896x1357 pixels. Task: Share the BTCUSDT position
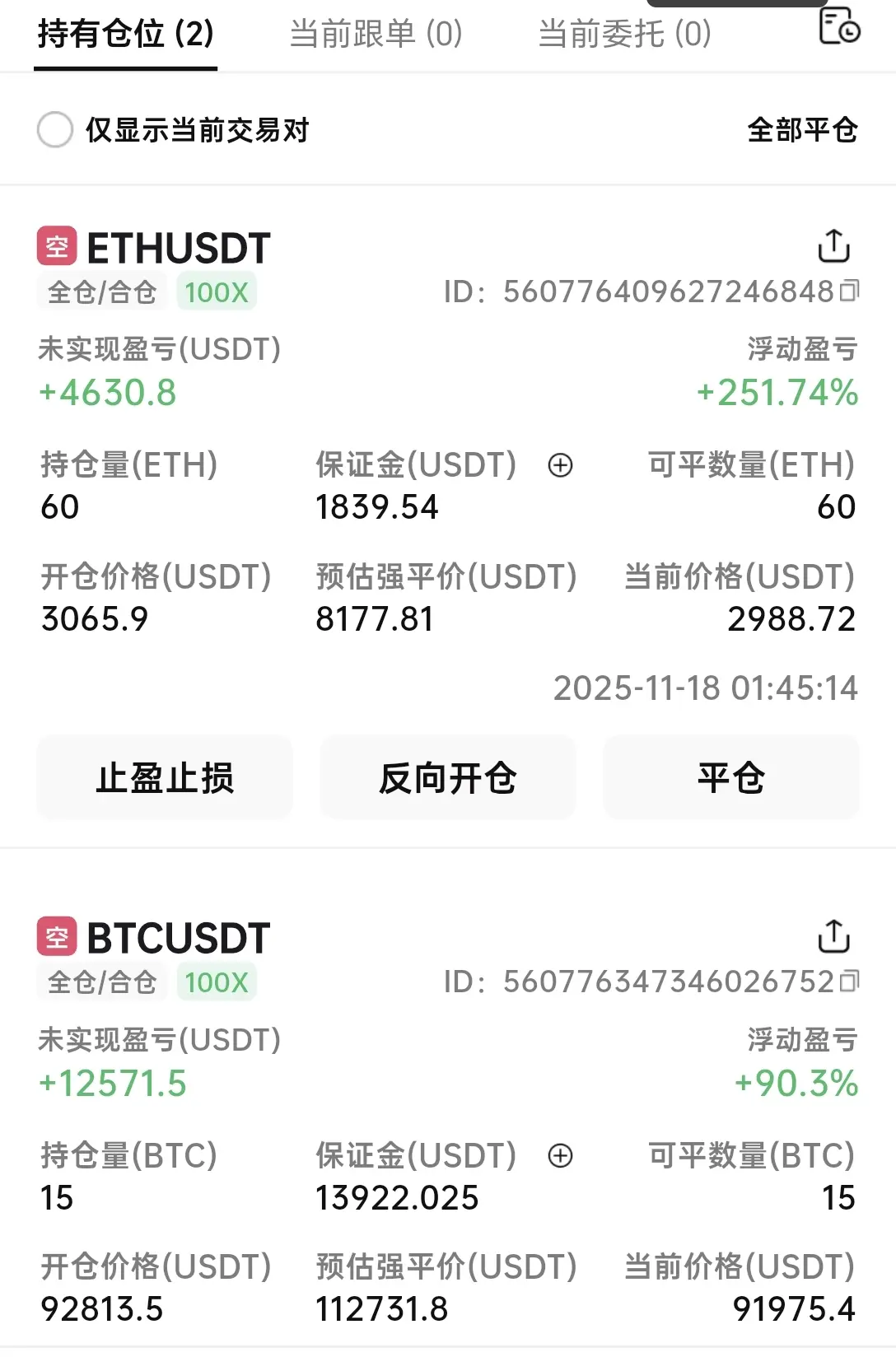click(x=833, y=936)
